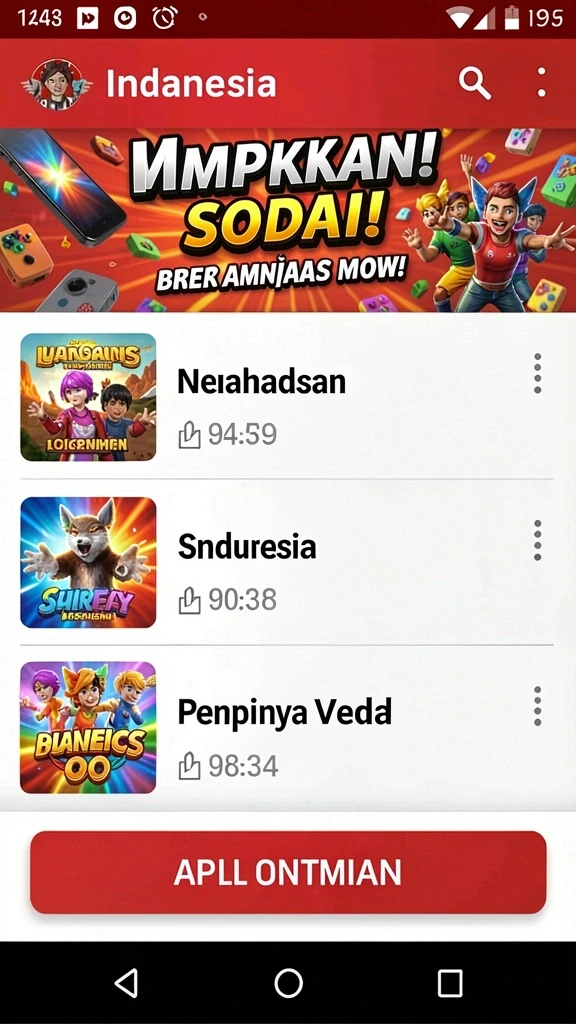The image size is (576, 1024).
Task: Tap the APLL ONTMIAN button
Action: (288, 872)
